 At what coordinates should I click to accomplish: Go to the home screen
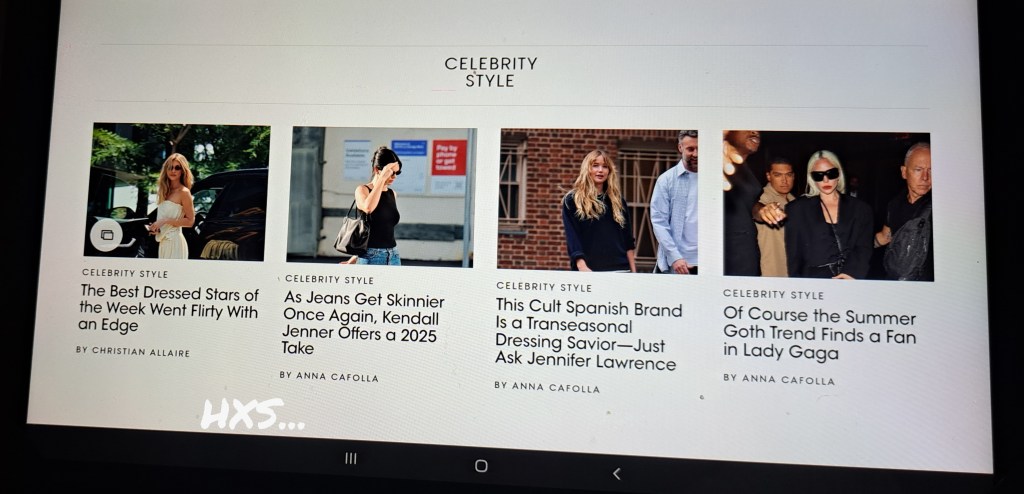pyautogui.click(x=481, y=466)
